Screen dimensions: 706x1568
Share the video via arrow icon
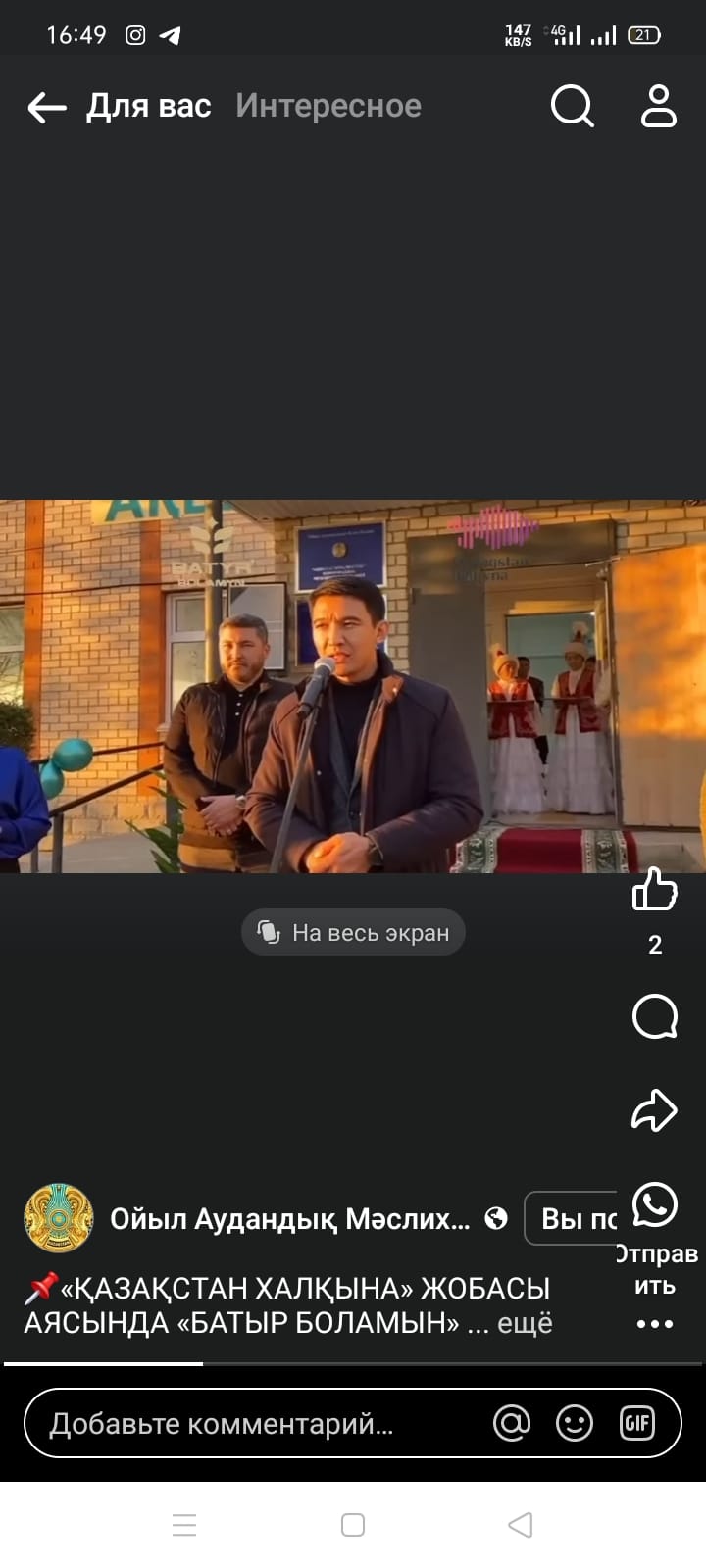coord(654,1110)
